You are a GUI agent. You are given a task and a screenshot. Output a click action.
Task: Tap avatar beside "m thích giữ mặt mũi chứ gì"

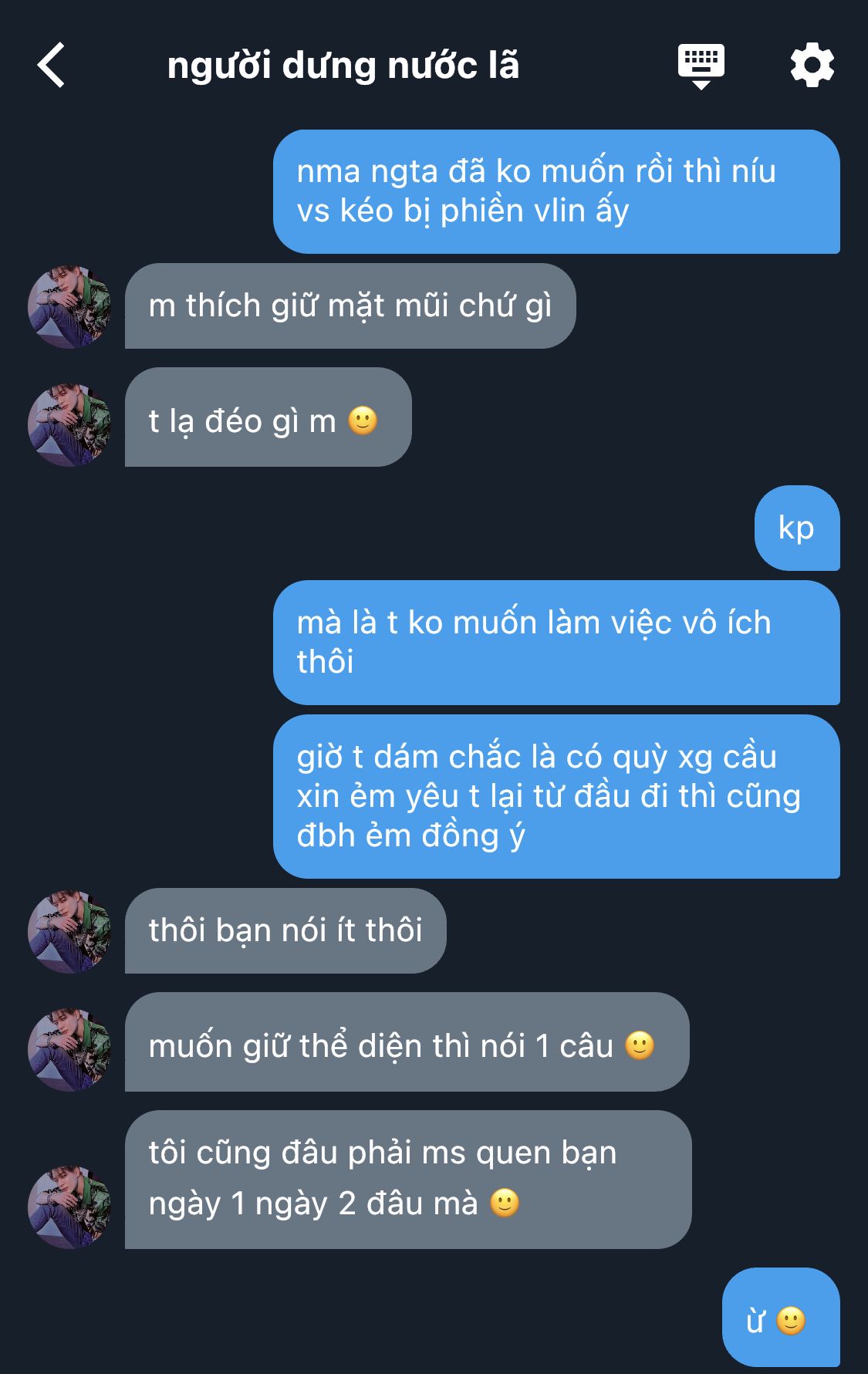click(x=69, y=307)
